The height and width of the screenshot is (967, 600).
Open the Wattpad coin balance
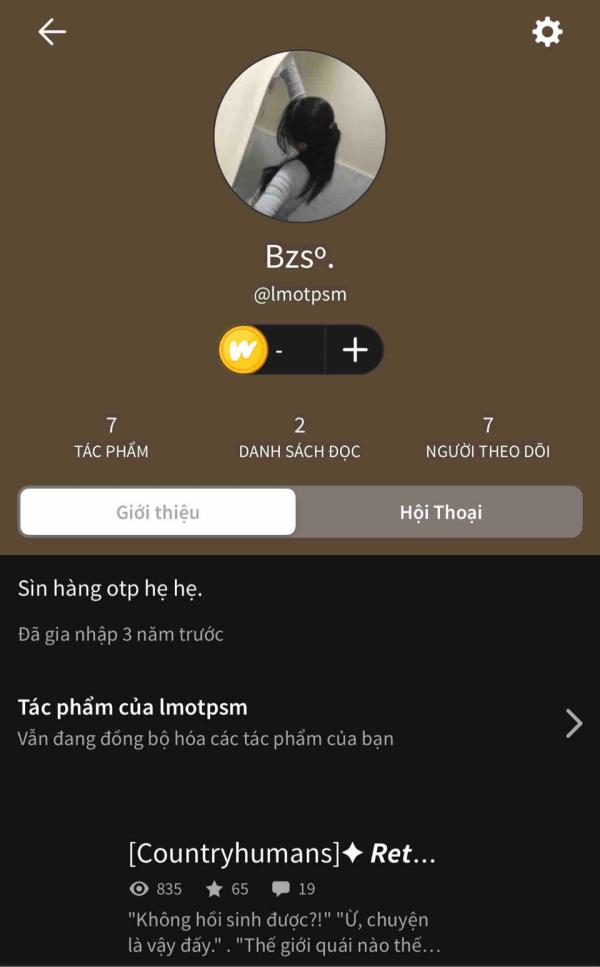coord(271,350)
